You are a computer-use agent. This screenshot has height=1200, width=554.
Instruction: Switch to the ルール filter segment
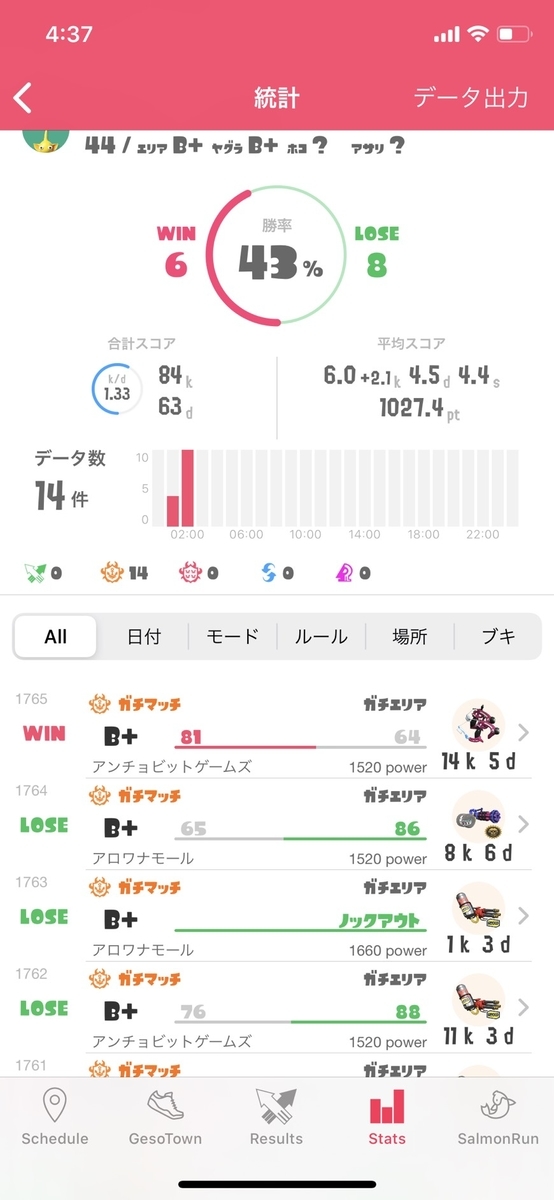tap(321, 636)
